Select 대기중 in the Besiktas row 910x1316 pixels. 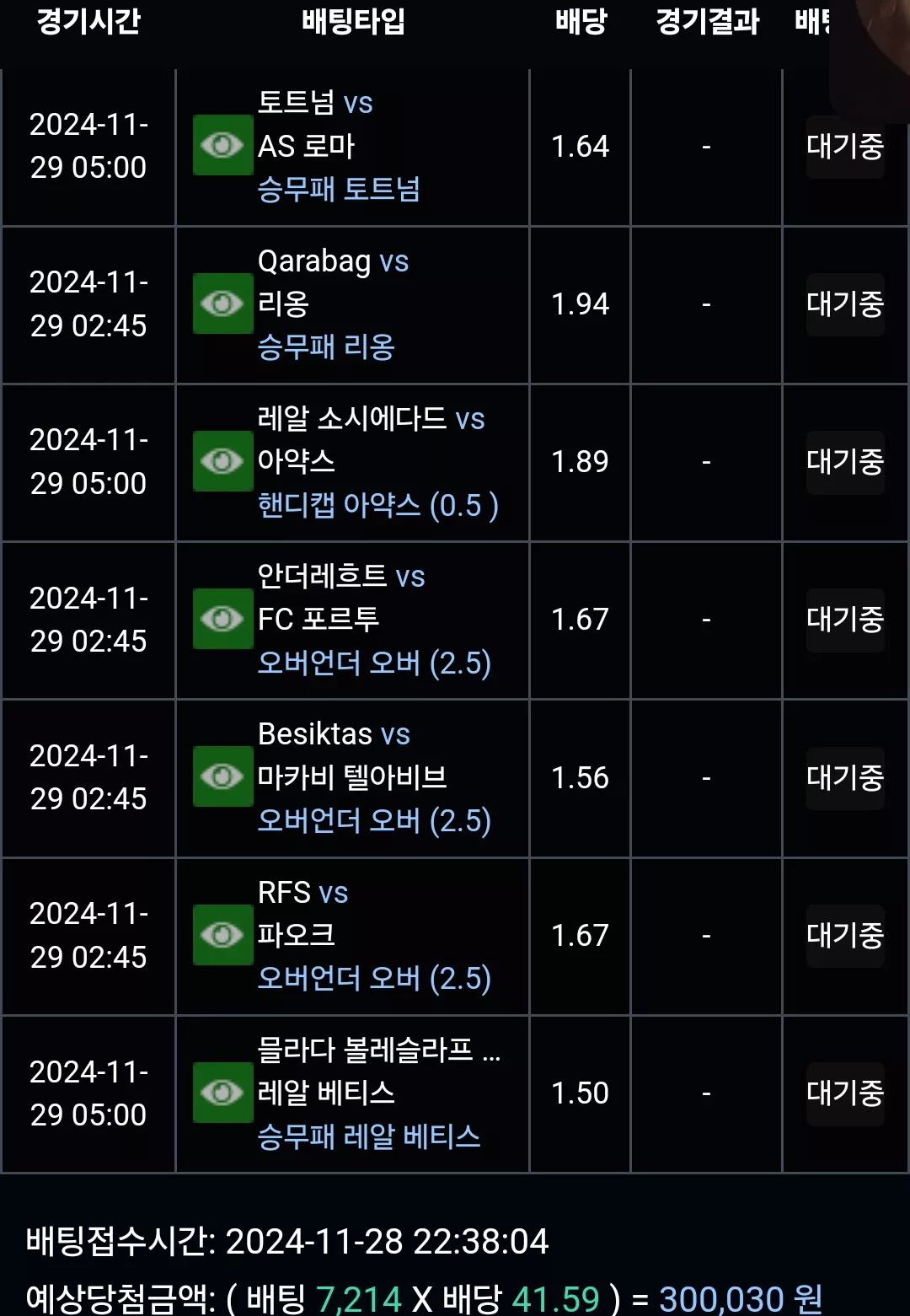(845, 778)
